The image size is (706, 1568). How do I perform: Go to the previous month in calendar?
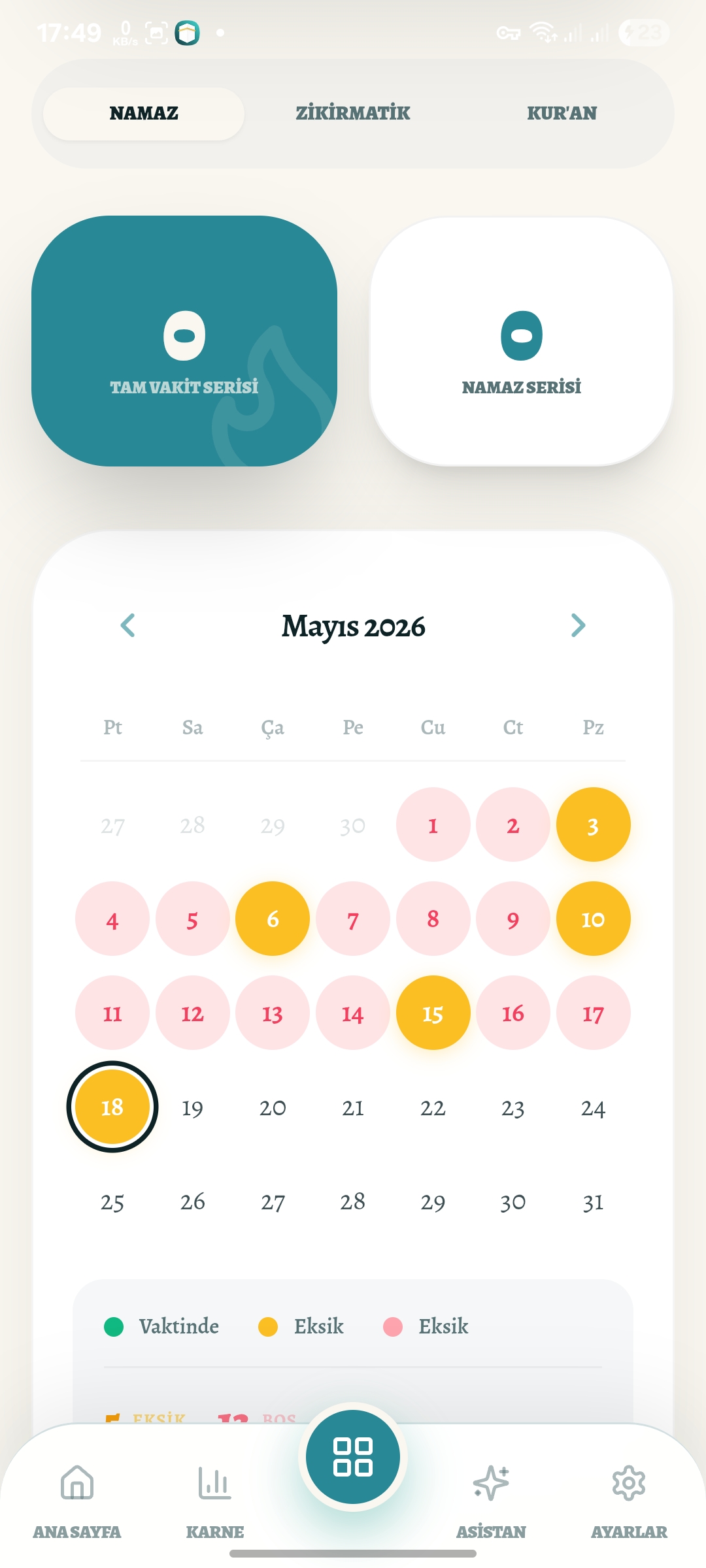(128, 625)
